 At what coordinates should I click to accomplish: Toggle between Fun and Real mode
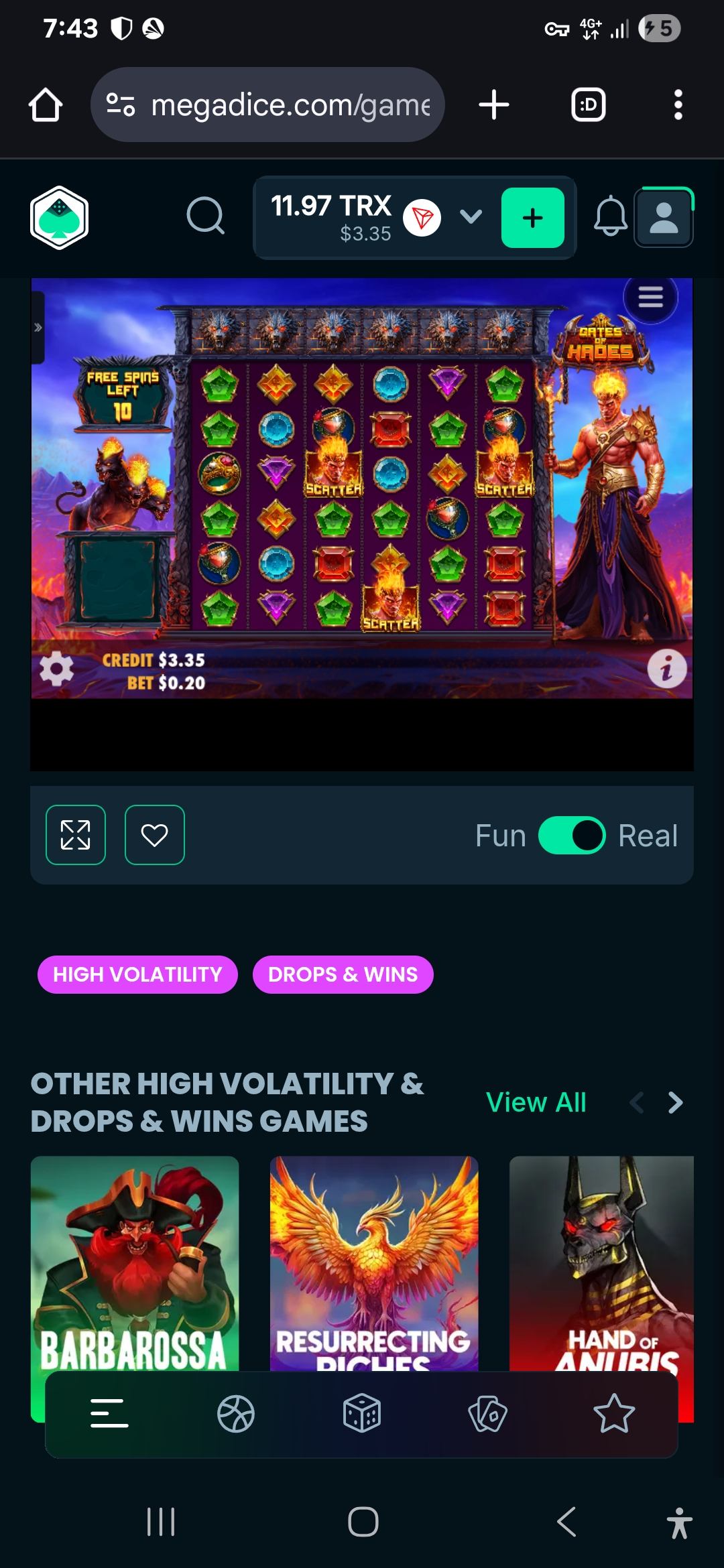pos(572,836)
